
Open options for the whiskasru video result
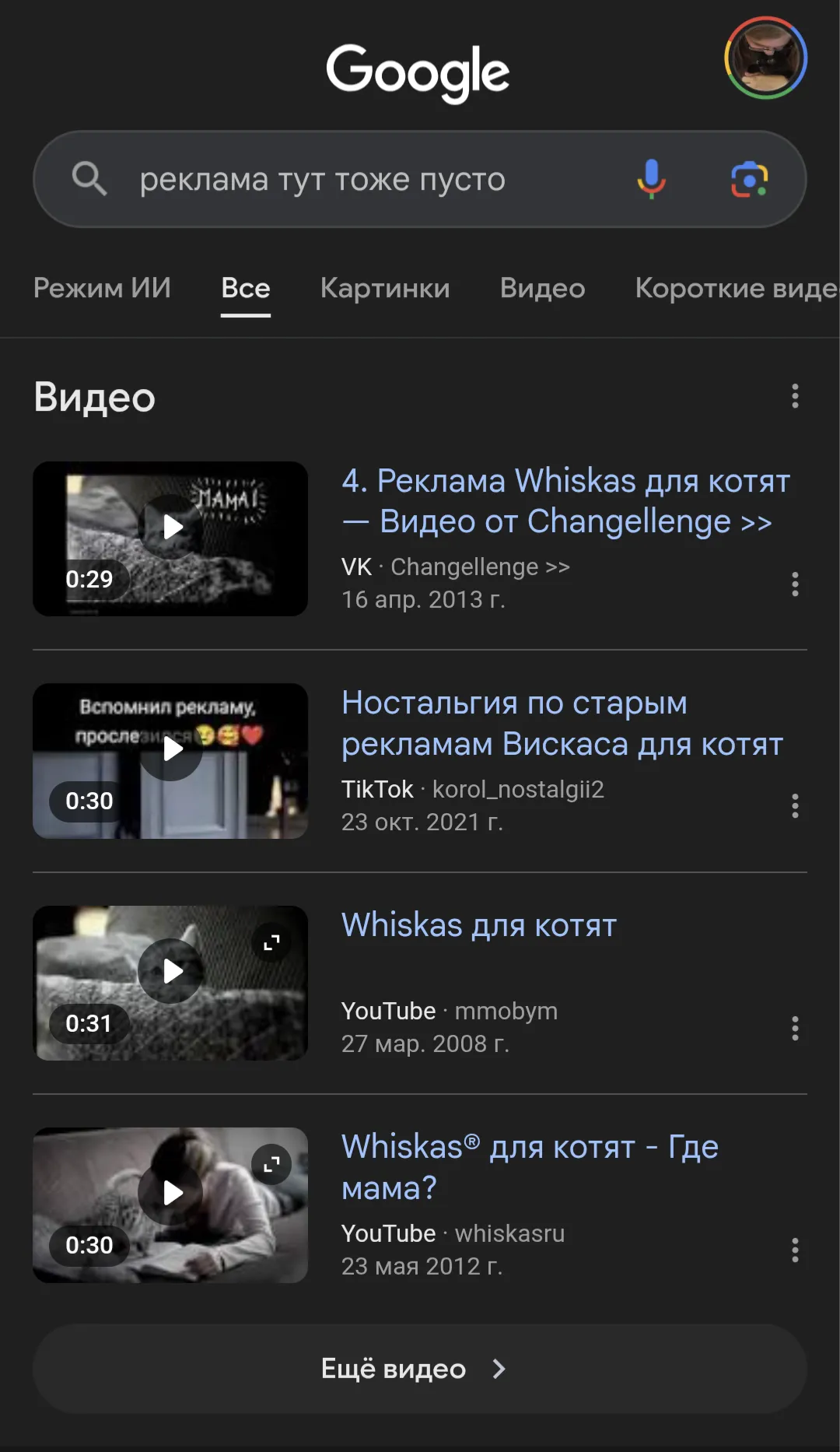coord(794,1250)
